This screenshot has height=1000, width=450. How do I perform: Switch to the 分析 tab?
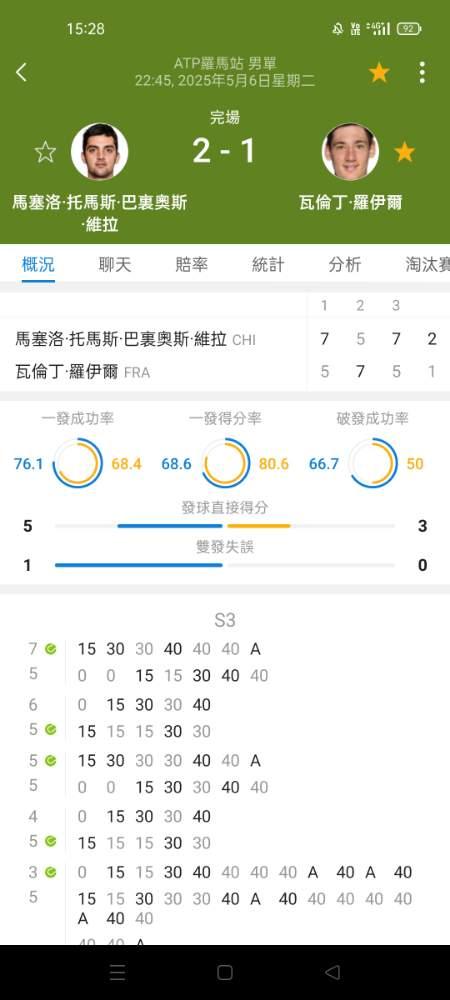pos(345,265)
